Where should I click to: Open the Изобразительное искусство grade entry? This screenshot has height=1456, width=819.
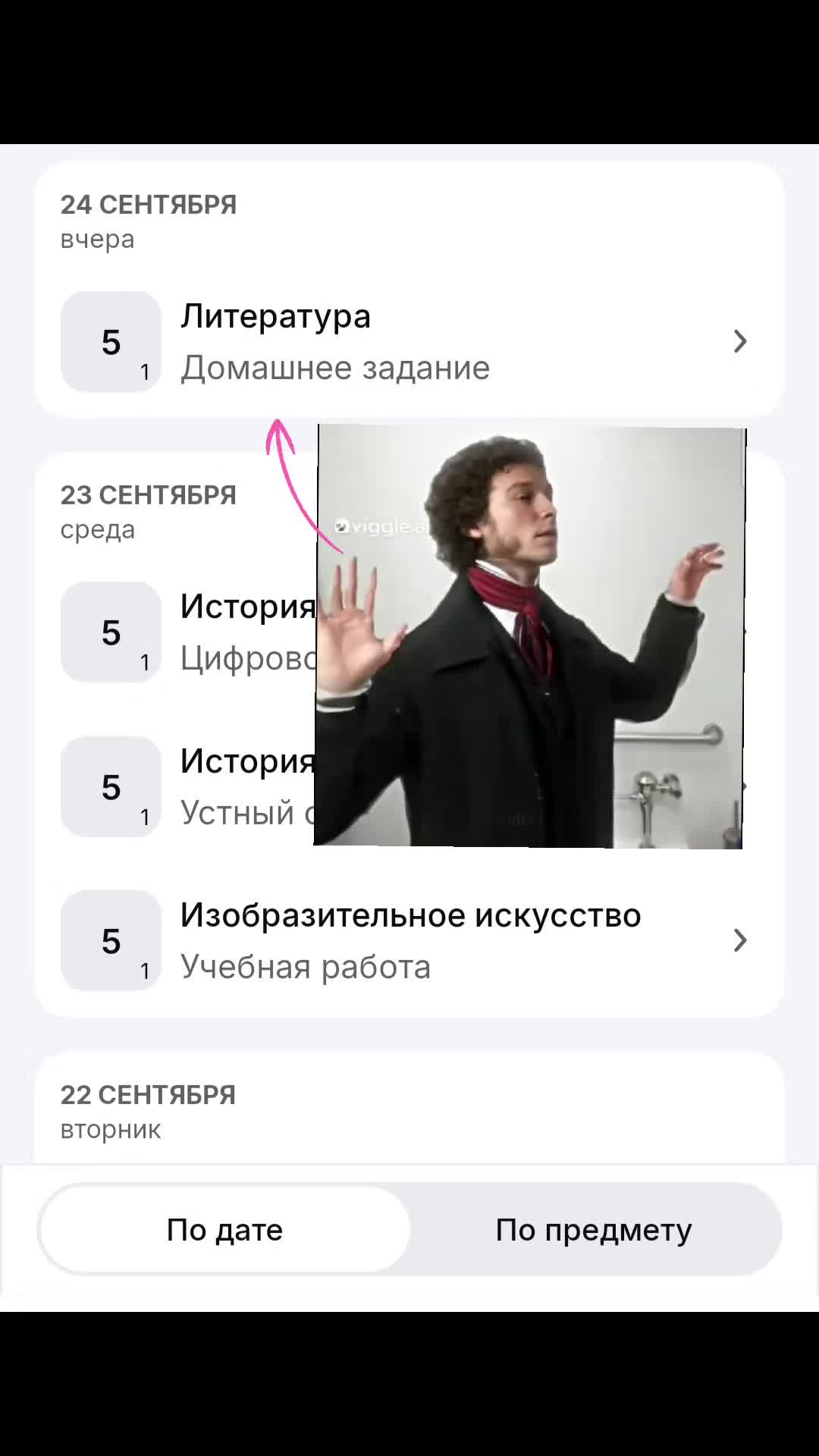[408, 940]
